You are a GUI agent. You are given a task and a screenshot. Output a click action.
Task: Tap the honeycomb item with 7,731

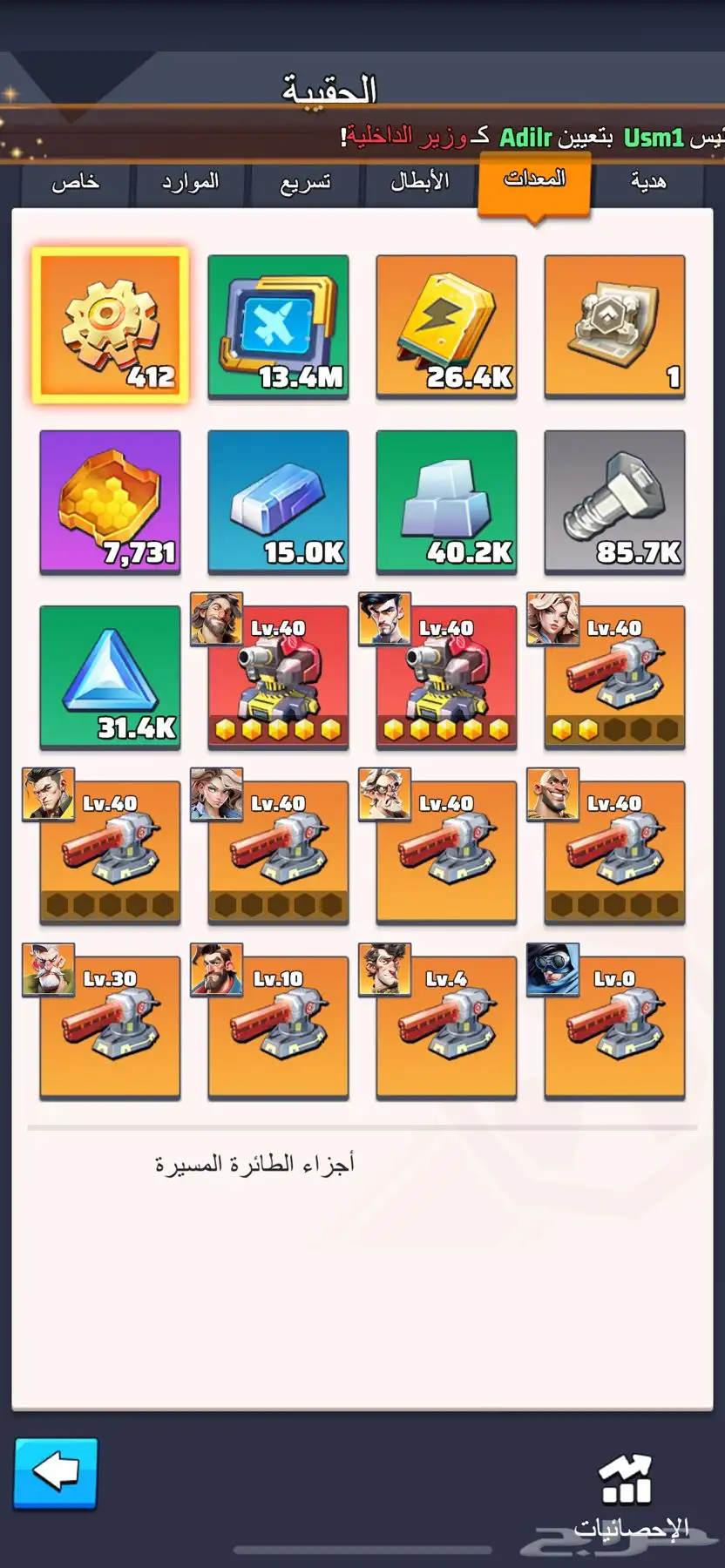pos(111,502)
